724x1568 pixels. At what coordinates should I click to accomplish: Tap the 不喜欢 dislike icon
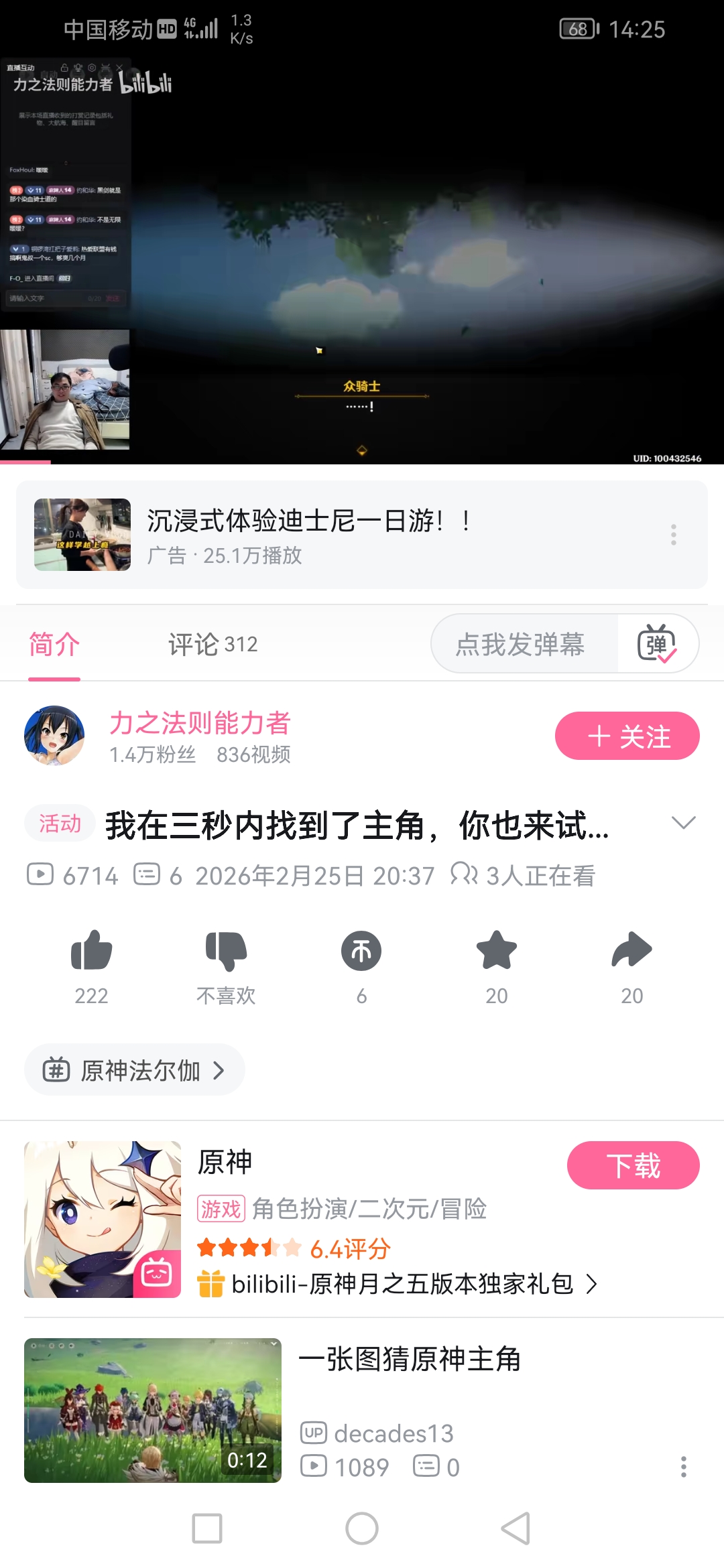(226, 952)
